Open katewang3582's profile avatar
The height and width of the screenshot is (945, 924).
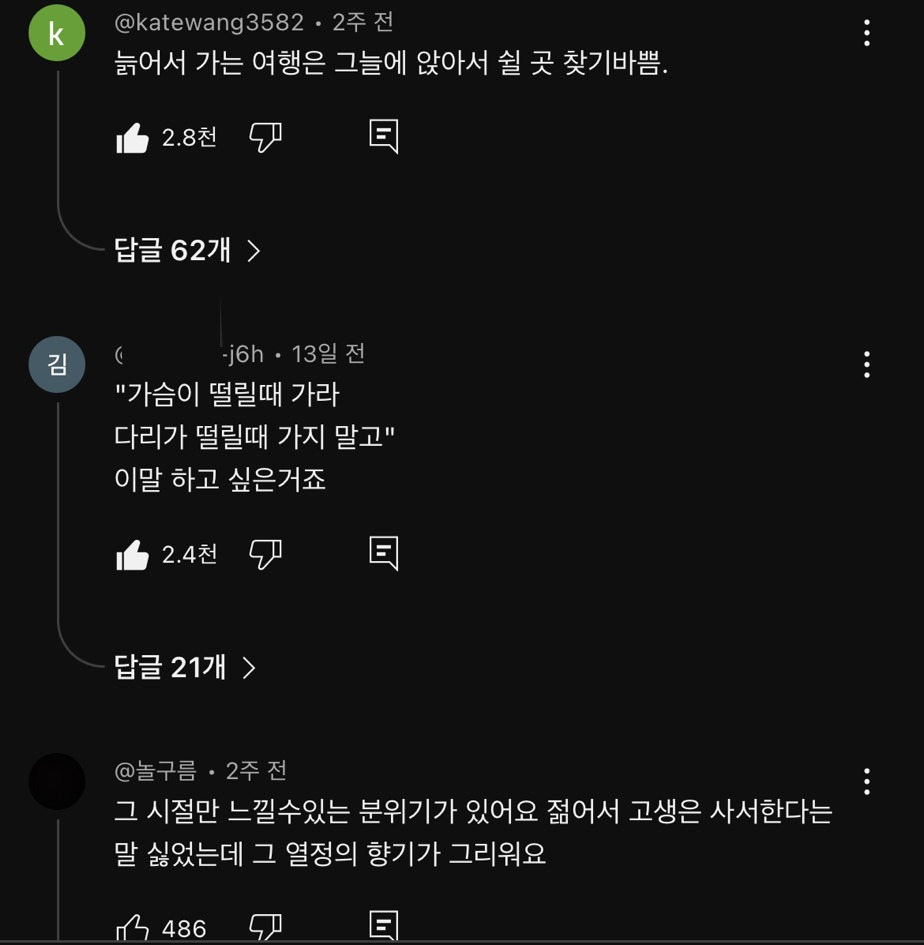tap(57, 34)
